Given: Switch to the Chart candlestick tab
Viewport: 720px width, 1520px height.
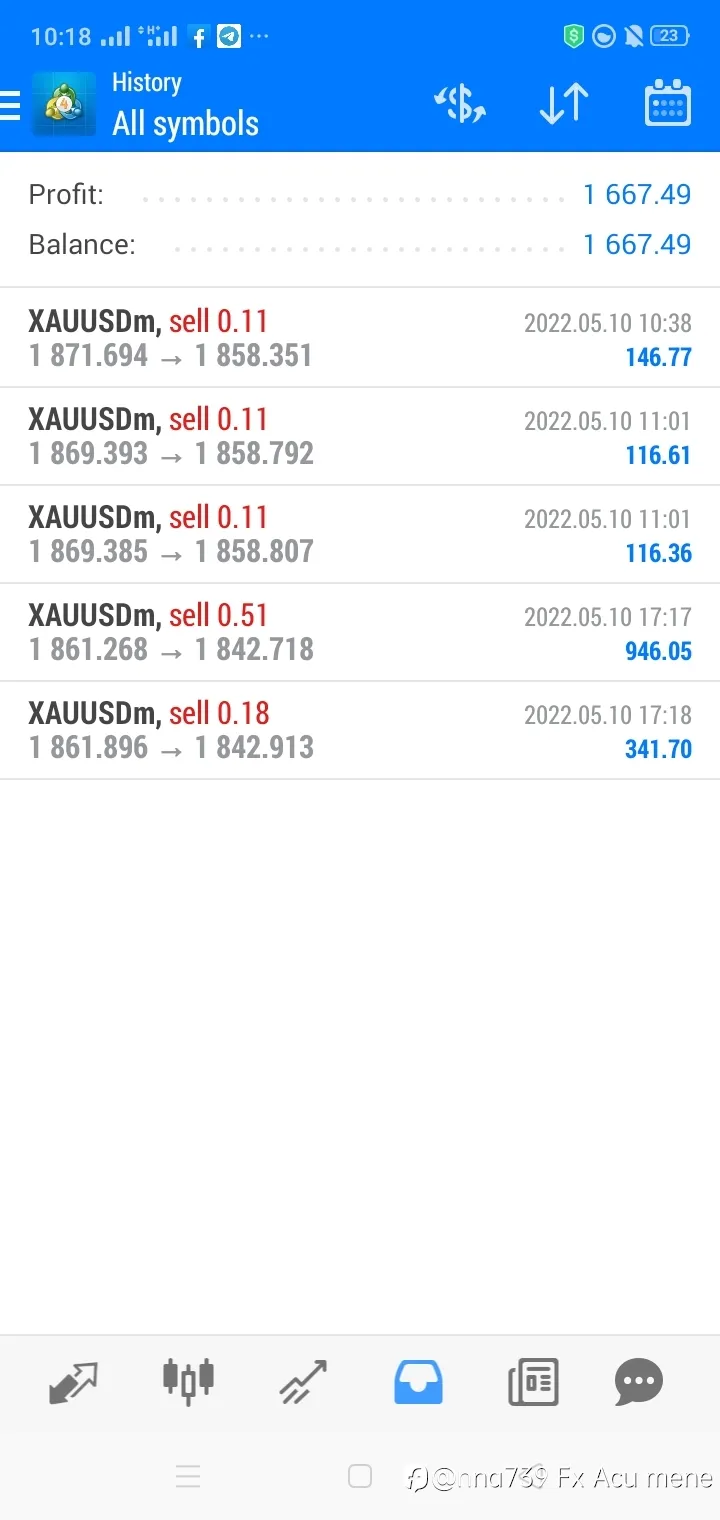Looking at the screenshot, I should click(189, 1379).
